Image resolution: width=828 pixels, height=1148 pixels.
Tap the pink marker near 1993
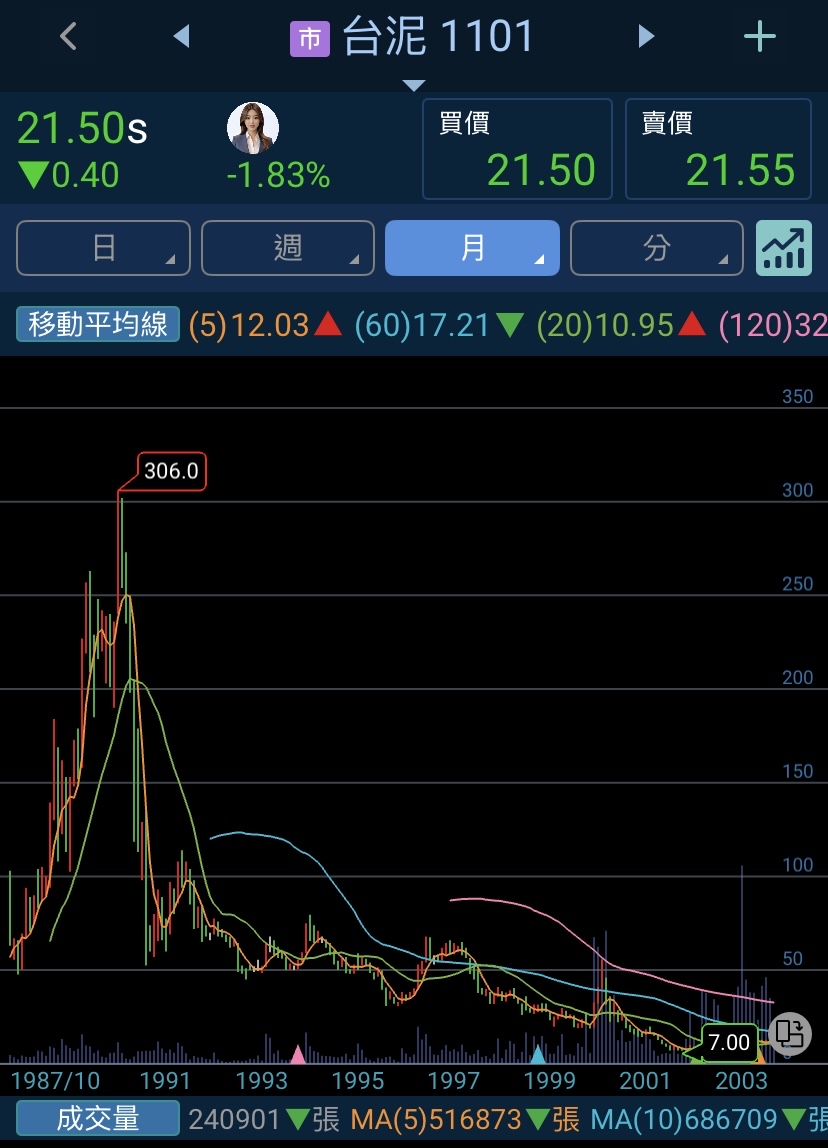297,1054
